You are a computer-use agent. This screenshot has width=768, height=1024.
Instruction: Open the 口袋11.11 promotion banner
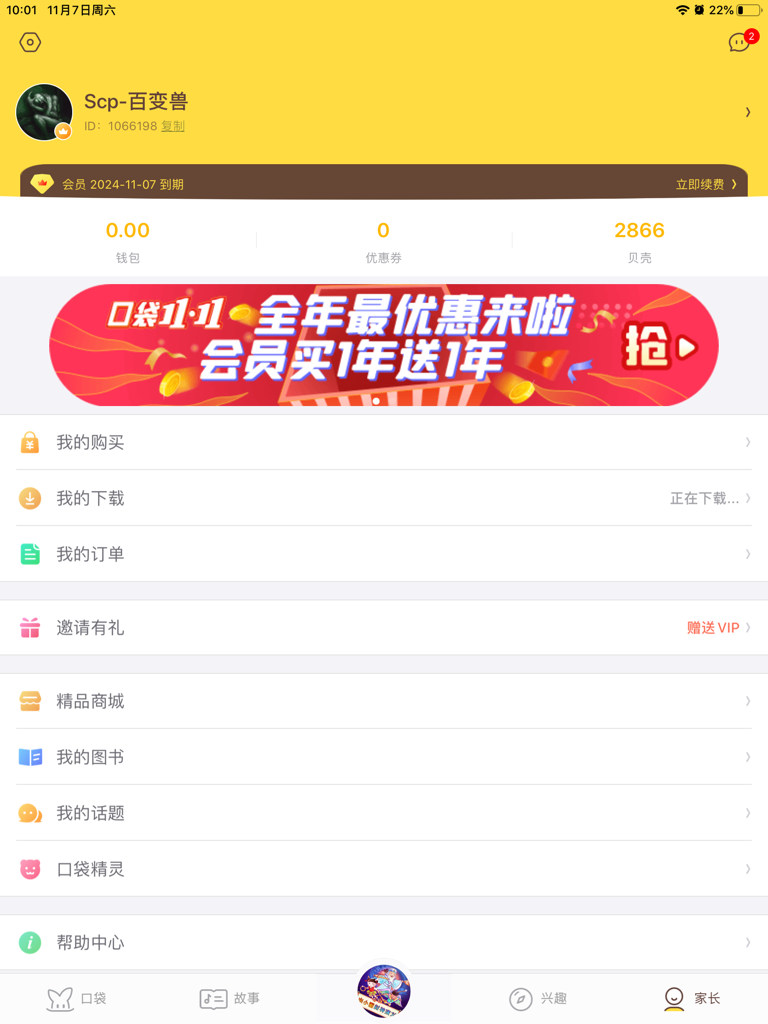coord(384,345)
